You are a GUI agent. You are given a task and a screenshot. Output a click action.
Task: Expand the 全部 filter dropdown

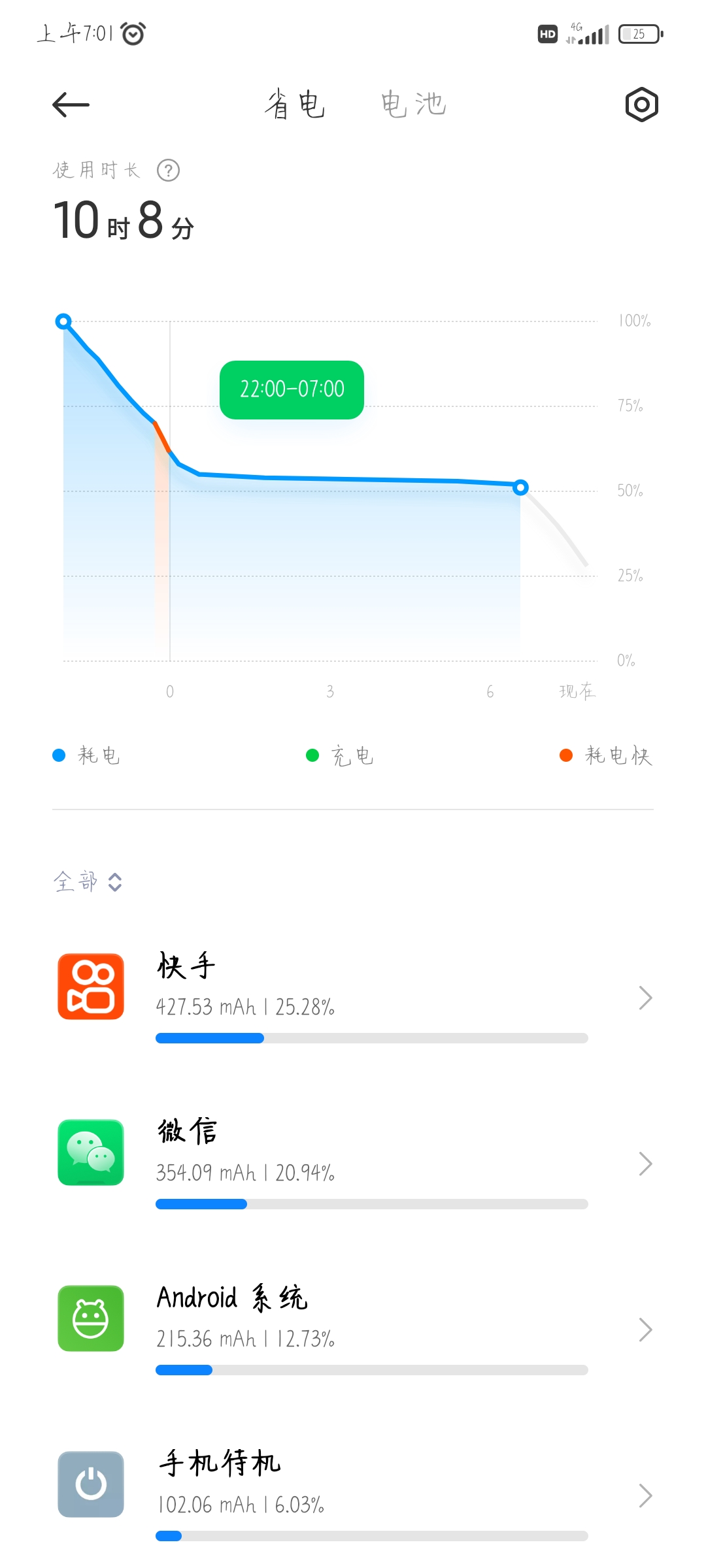click(x=88, y=882)
